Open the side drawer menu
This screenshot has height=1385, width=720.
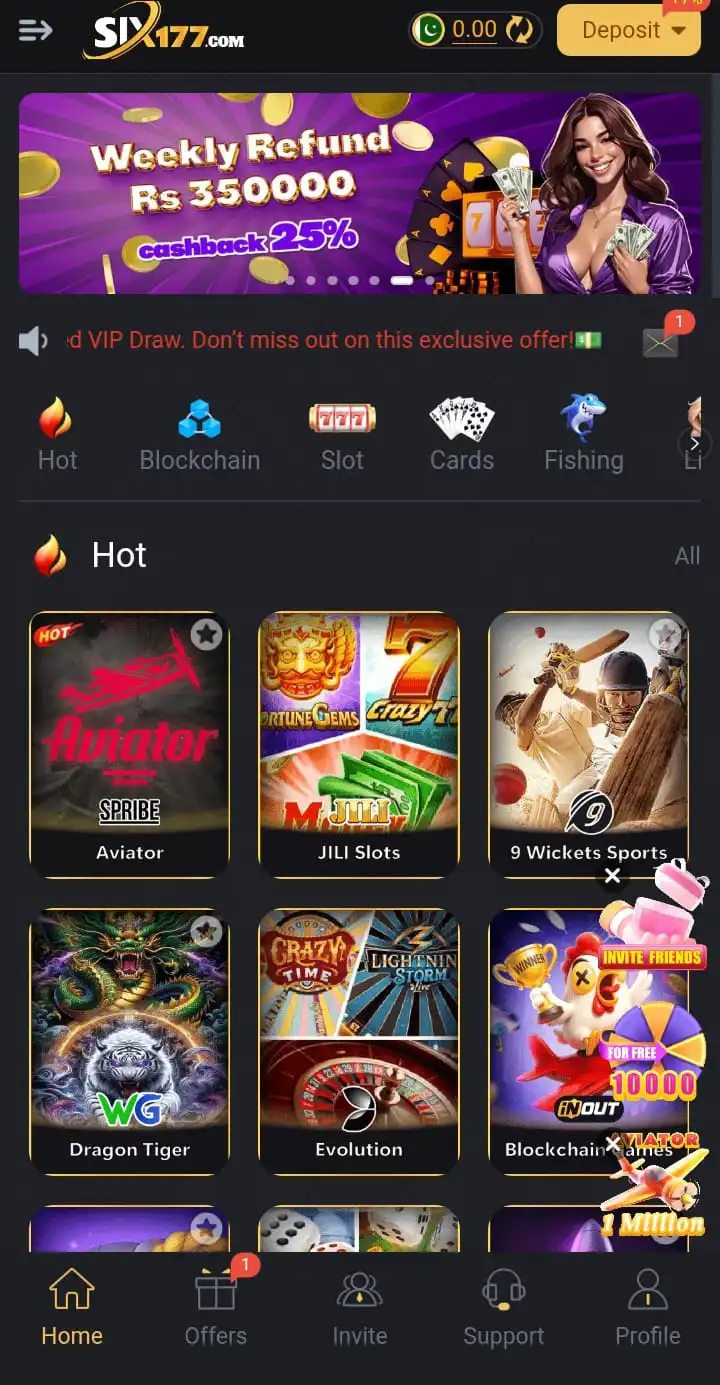pyautogui.click(x=35, y=31)
